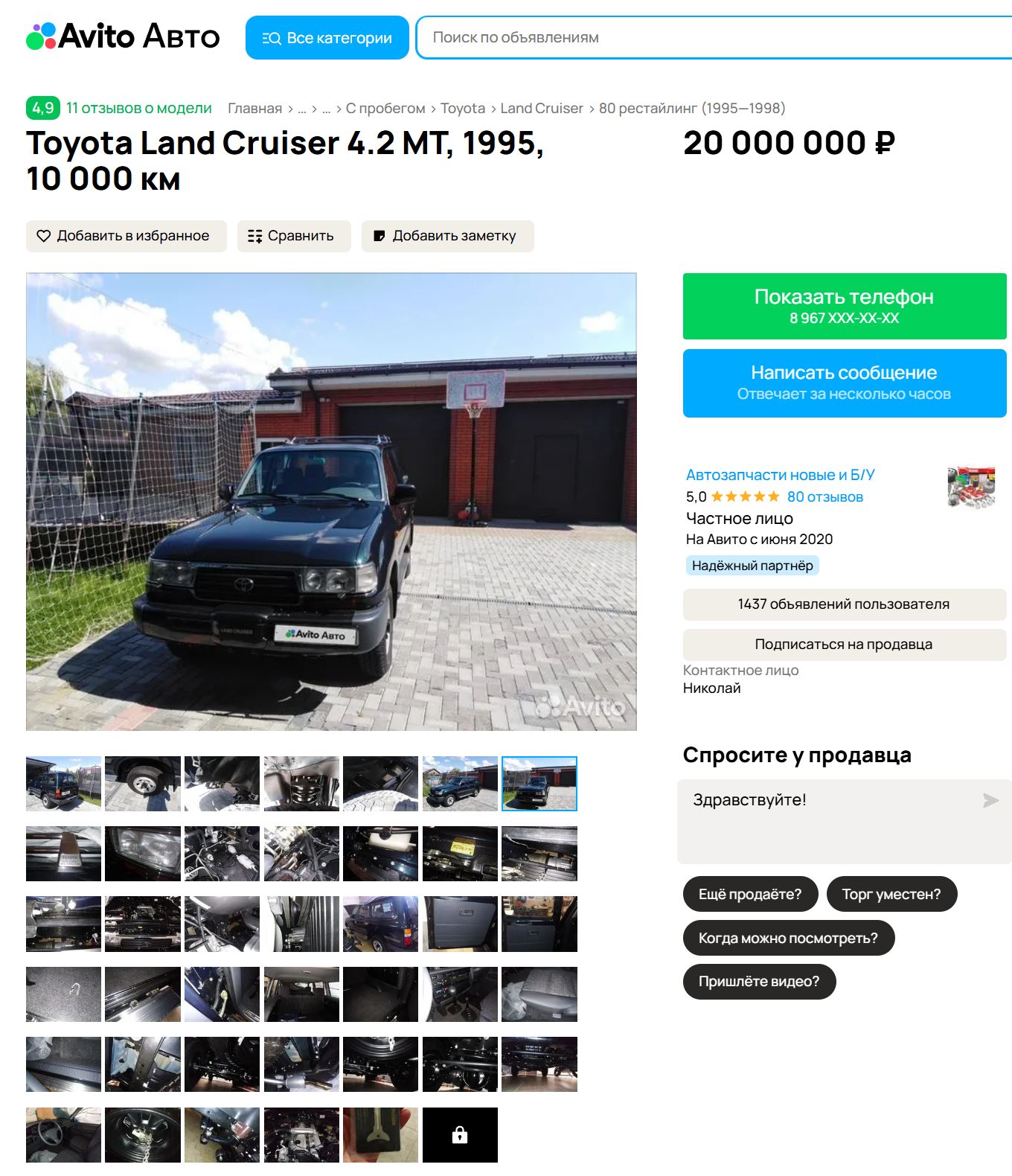Tap Подписаться на продавца
Viewport: 1012px width, 1176px height.
pos(844,645)
